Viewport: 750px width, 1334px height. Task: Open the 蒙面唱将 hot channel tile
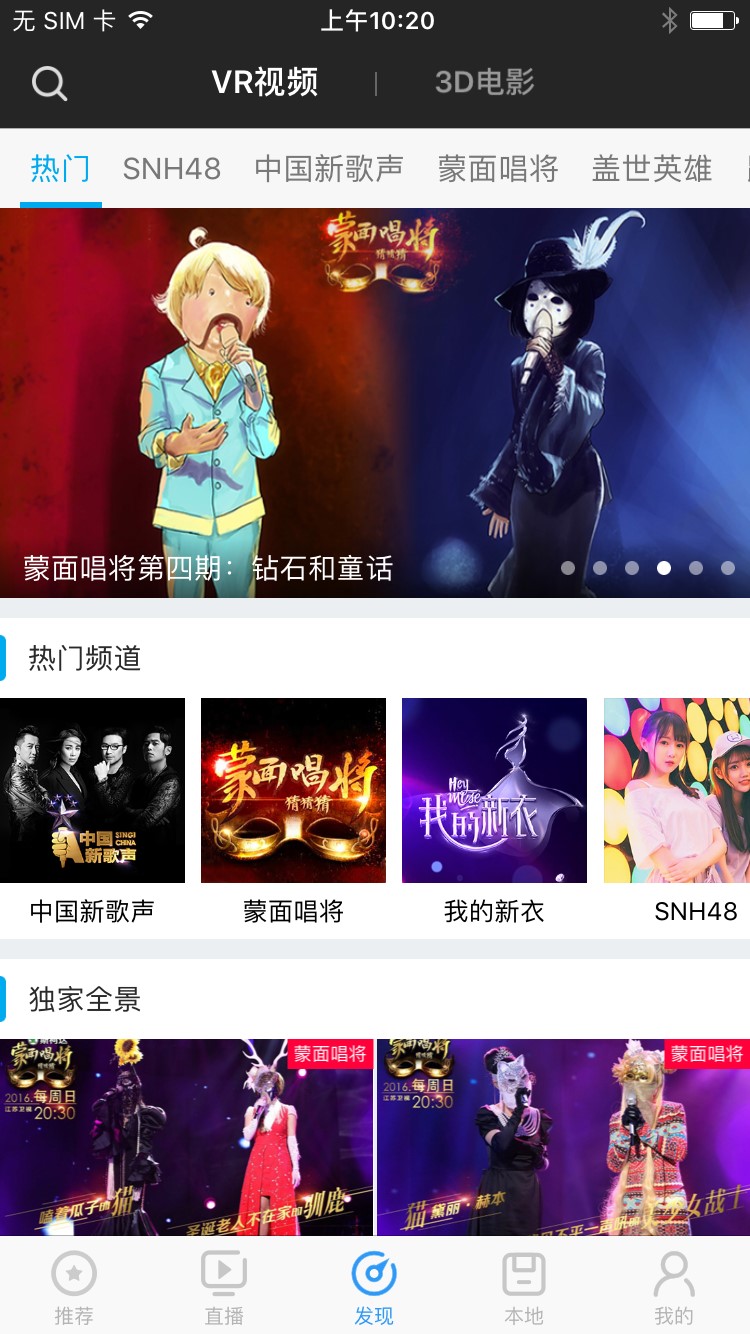pos(293,790)
